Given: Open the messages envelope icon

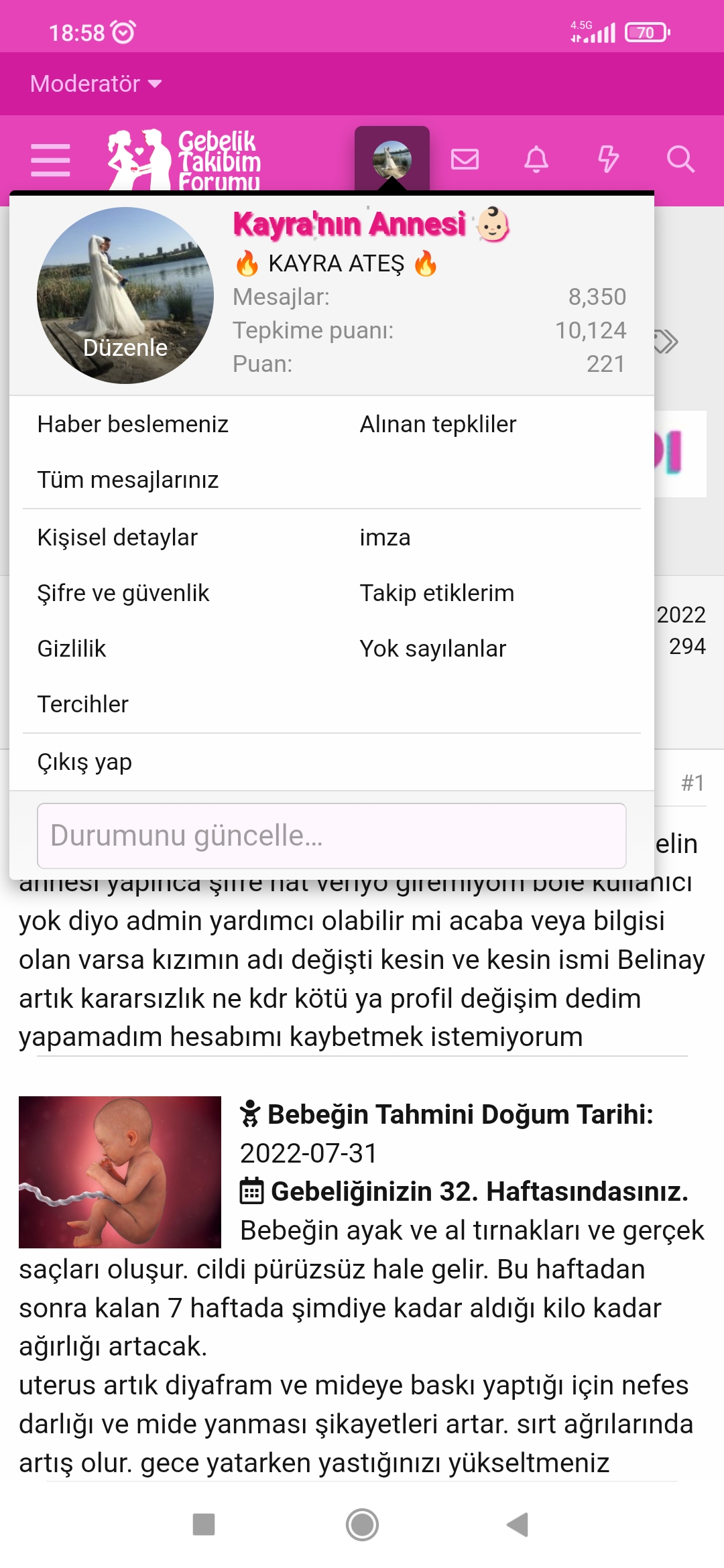Looking at the screenshot, I should point(465,159).
